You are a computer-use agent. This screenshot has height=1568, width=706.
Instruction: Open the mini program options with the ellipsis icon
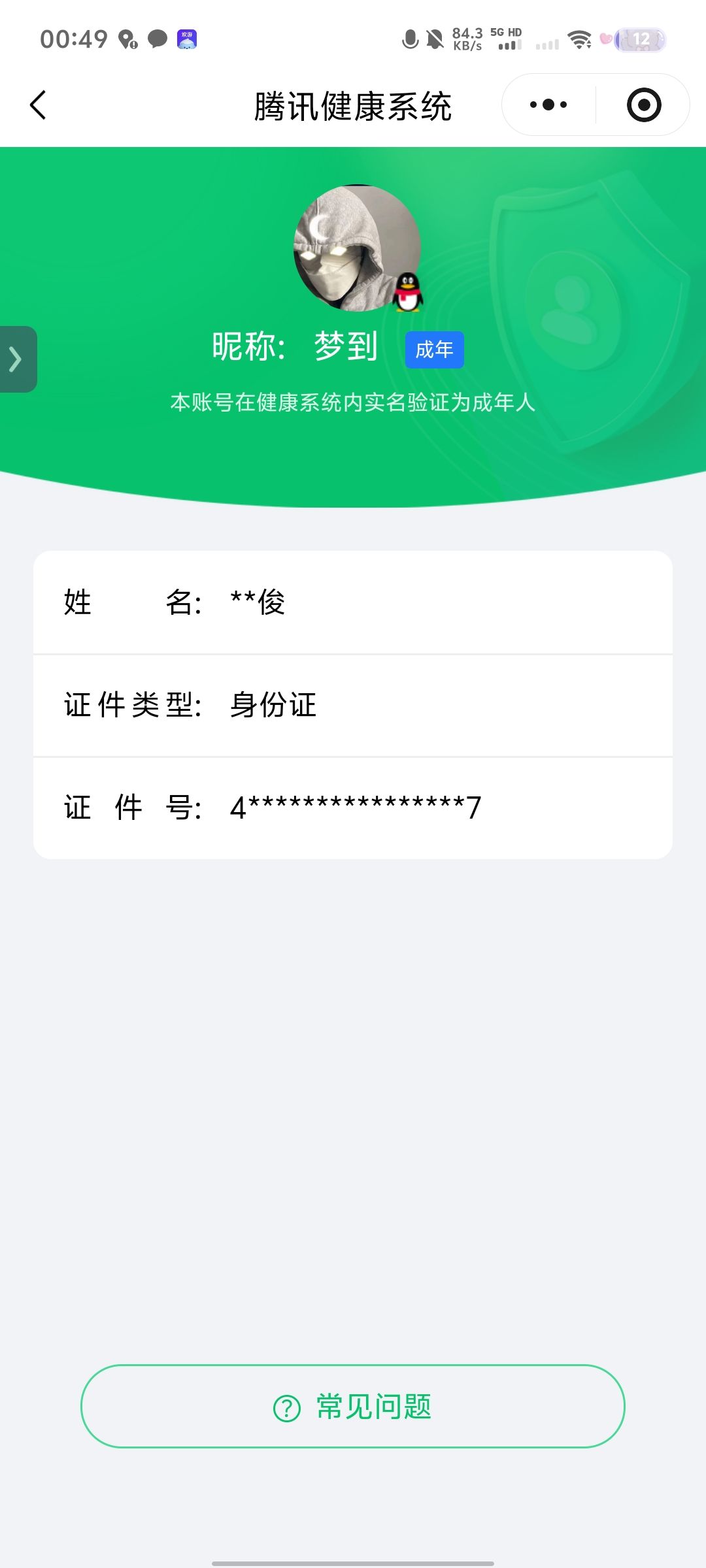pos(548,105)
